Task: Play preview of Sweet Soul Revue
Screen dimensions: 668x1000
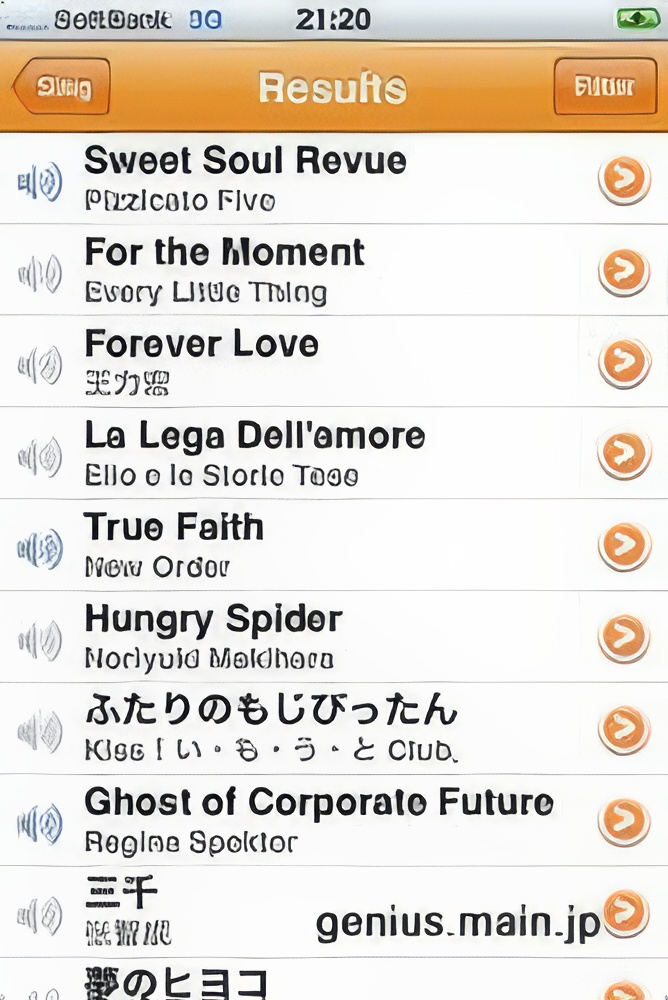Action: pos(40,181)
